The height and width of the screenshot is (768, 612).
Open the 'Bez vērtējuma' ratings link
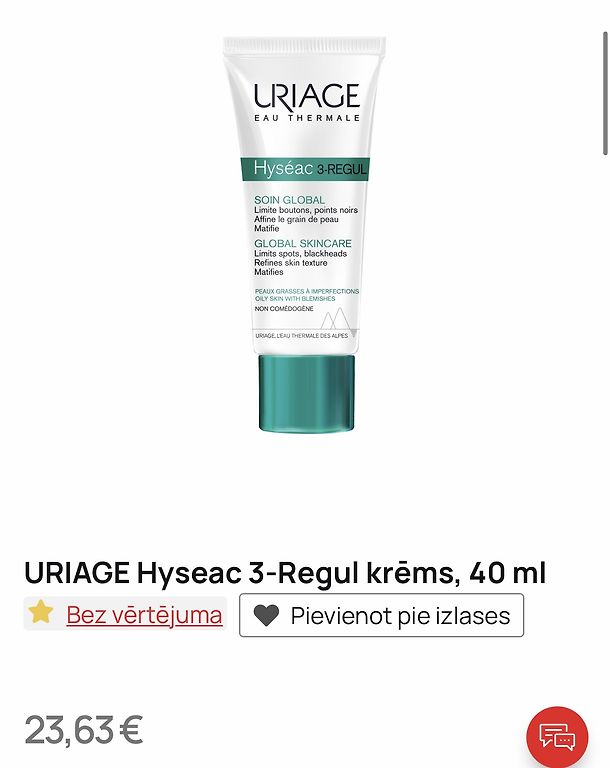tap(144, 615)
